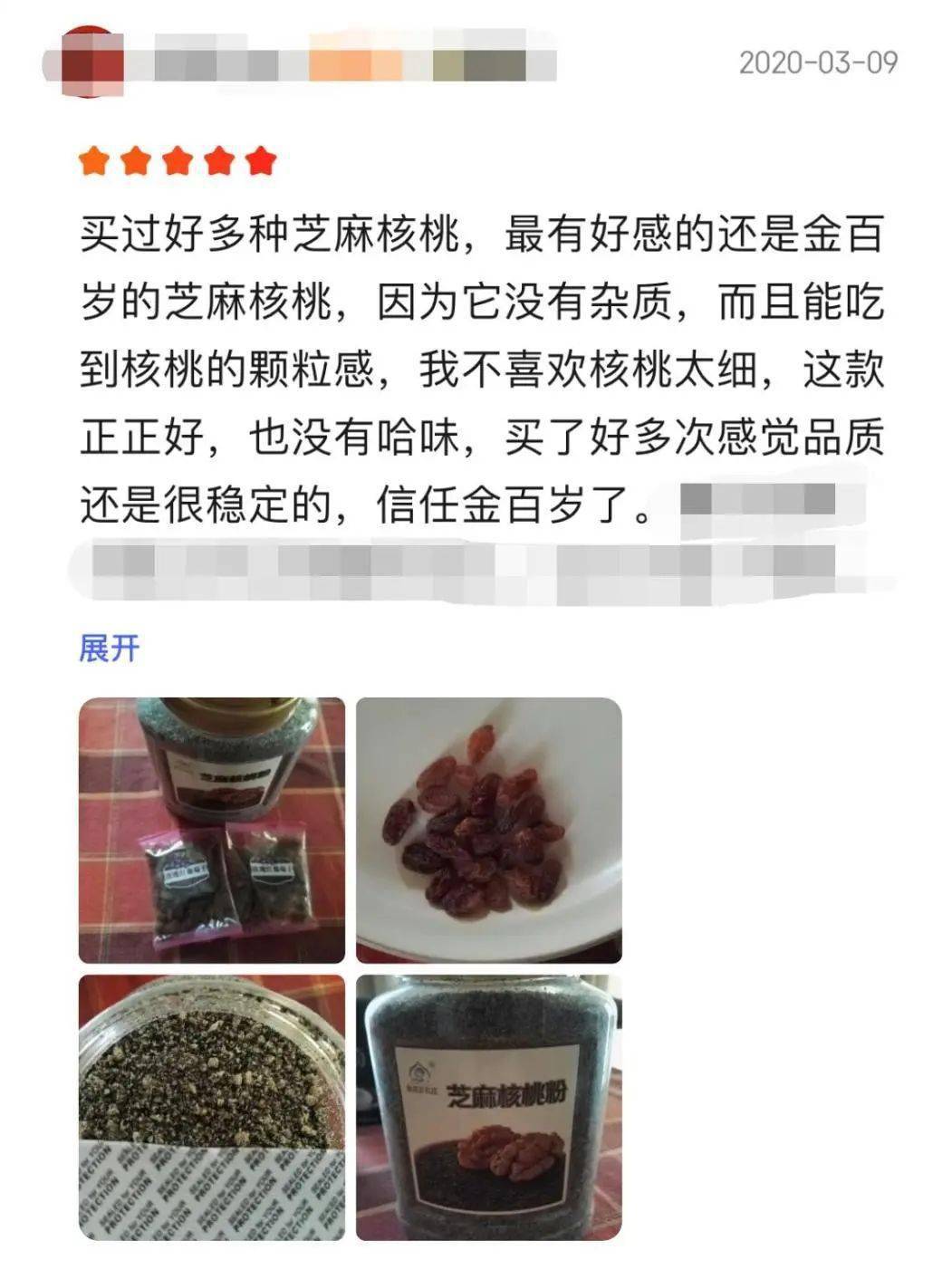Image resolution: width=952 pixels, height=1279 pixels.
Task: Open the review photo of jar with two raisin packets
Action: click(x=212, y=830)
